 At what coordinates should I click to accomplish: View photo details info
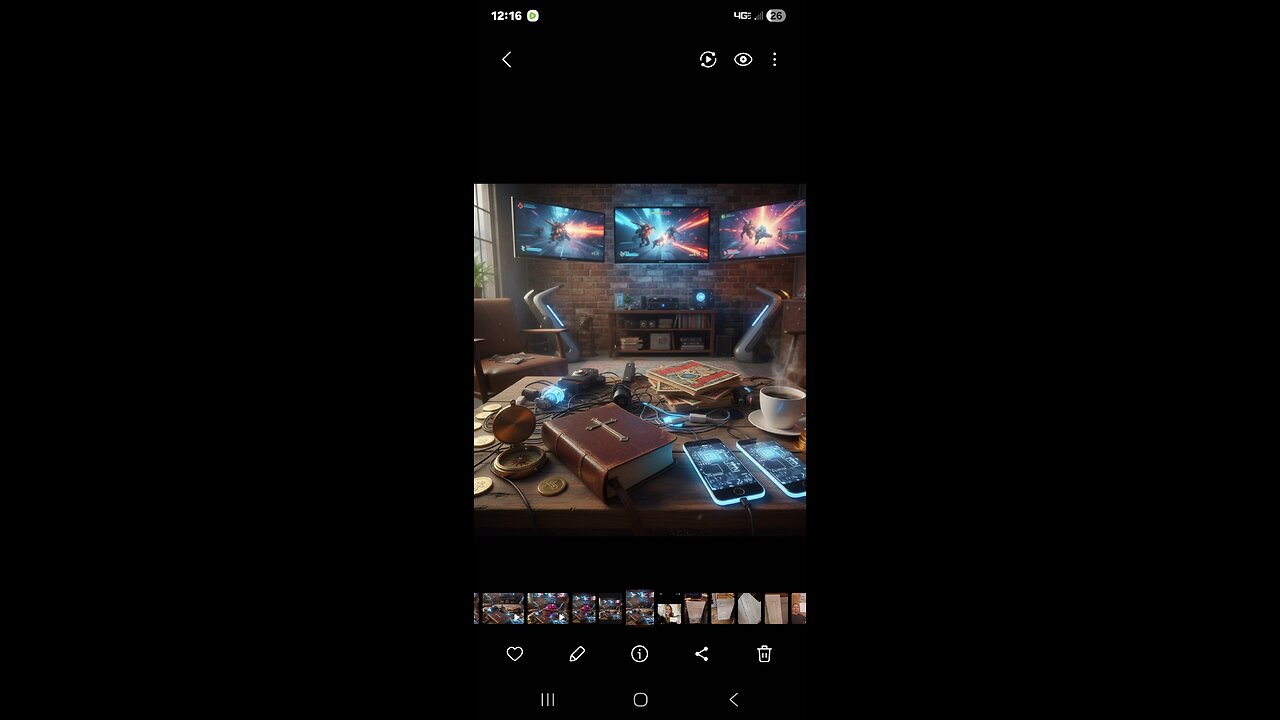[x=640, y=654]
